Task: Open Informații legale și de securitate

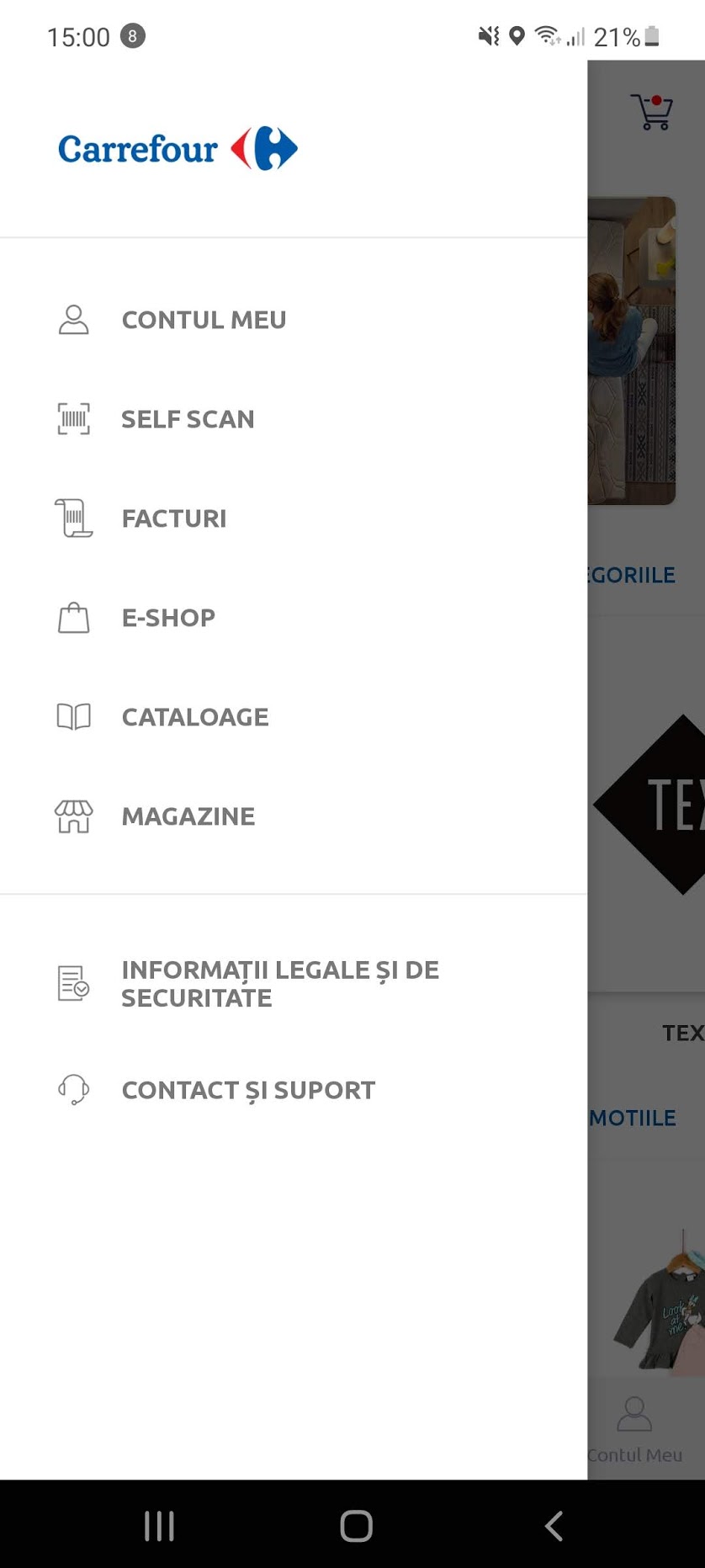Action: (294, 984)
